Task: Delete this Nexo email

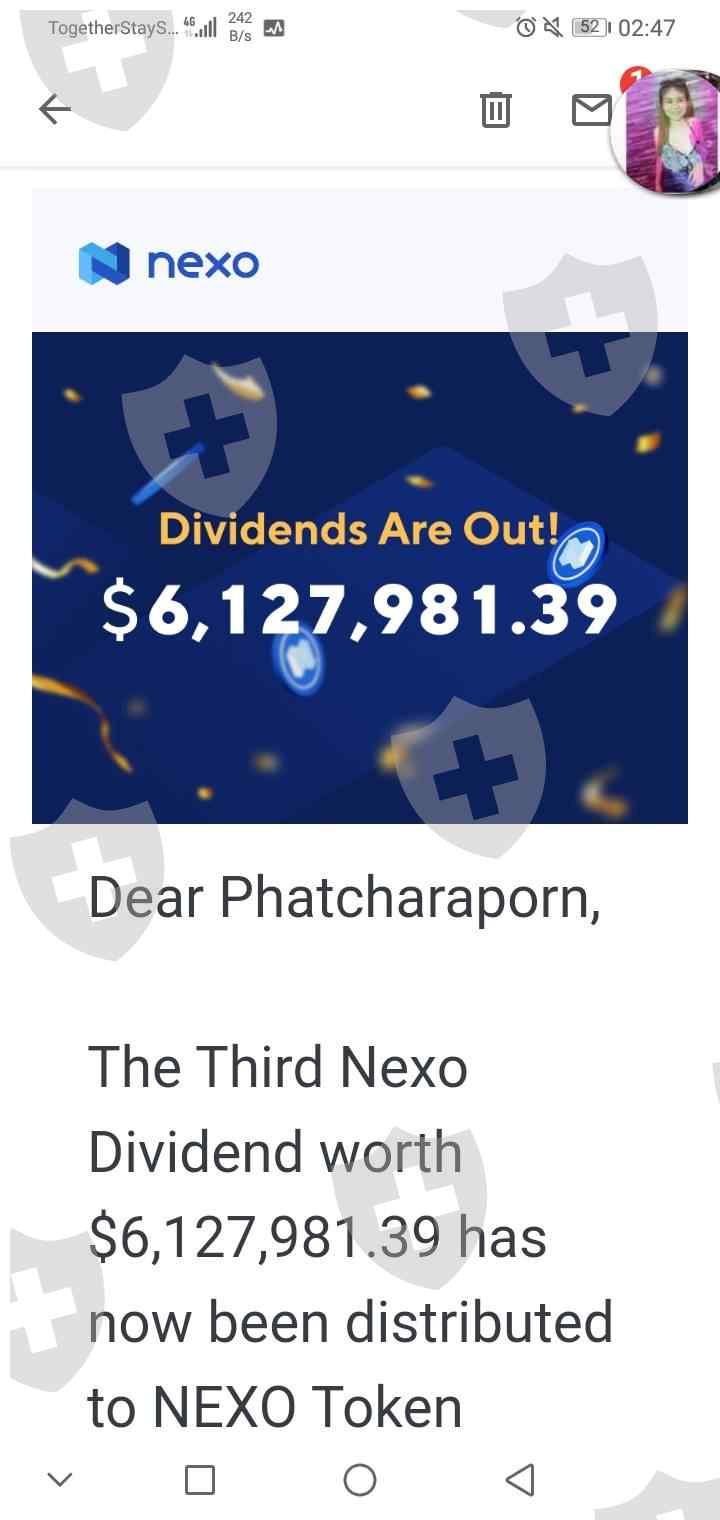Action: point(496,109)
